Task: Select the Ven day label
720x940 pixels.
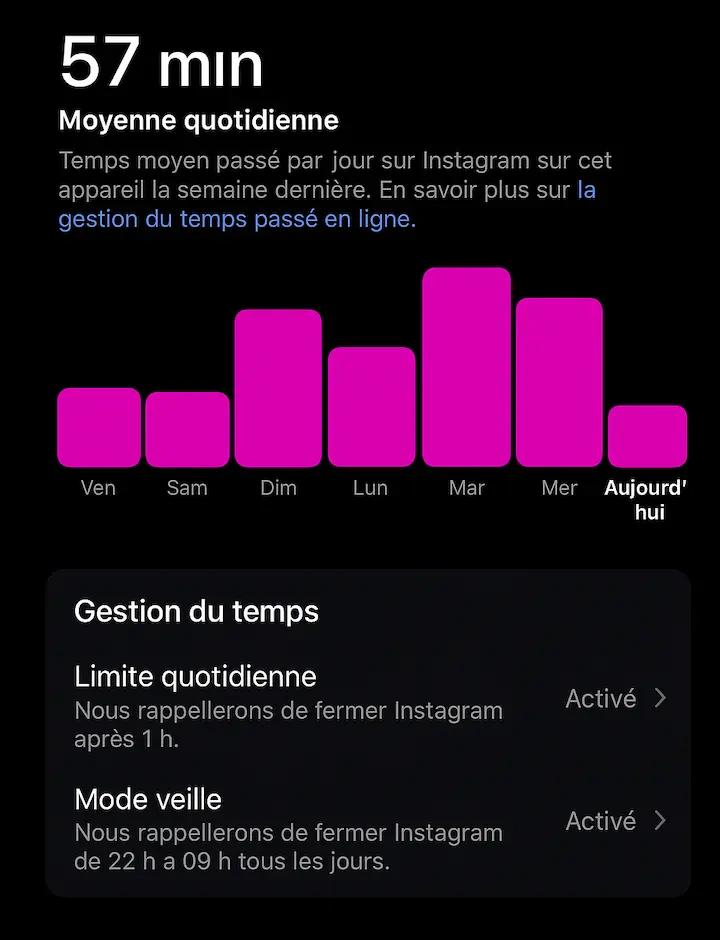Action: coord(97,488)
